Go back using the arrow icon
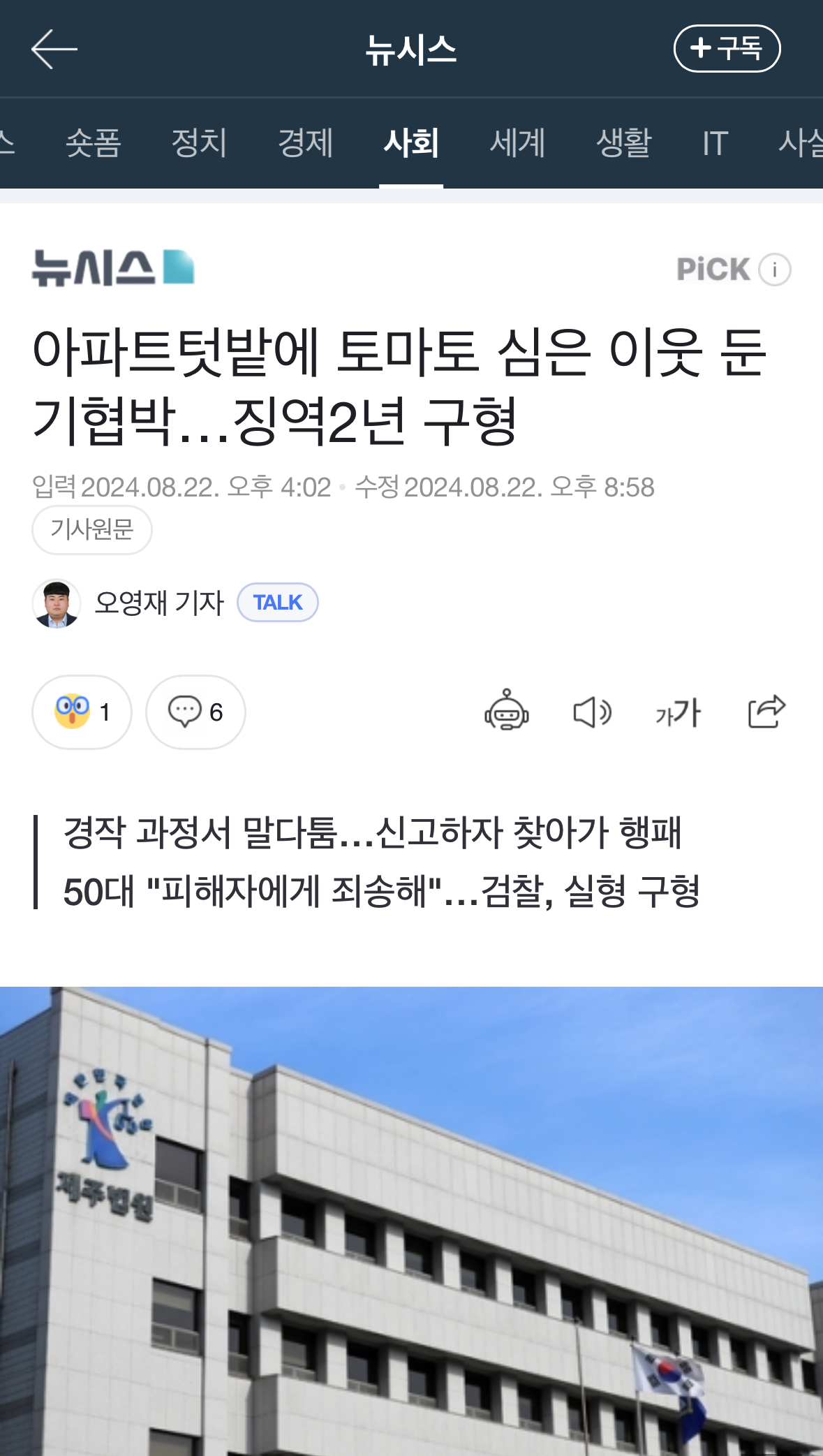This screenshot has width=823, height=1456. 54,49
